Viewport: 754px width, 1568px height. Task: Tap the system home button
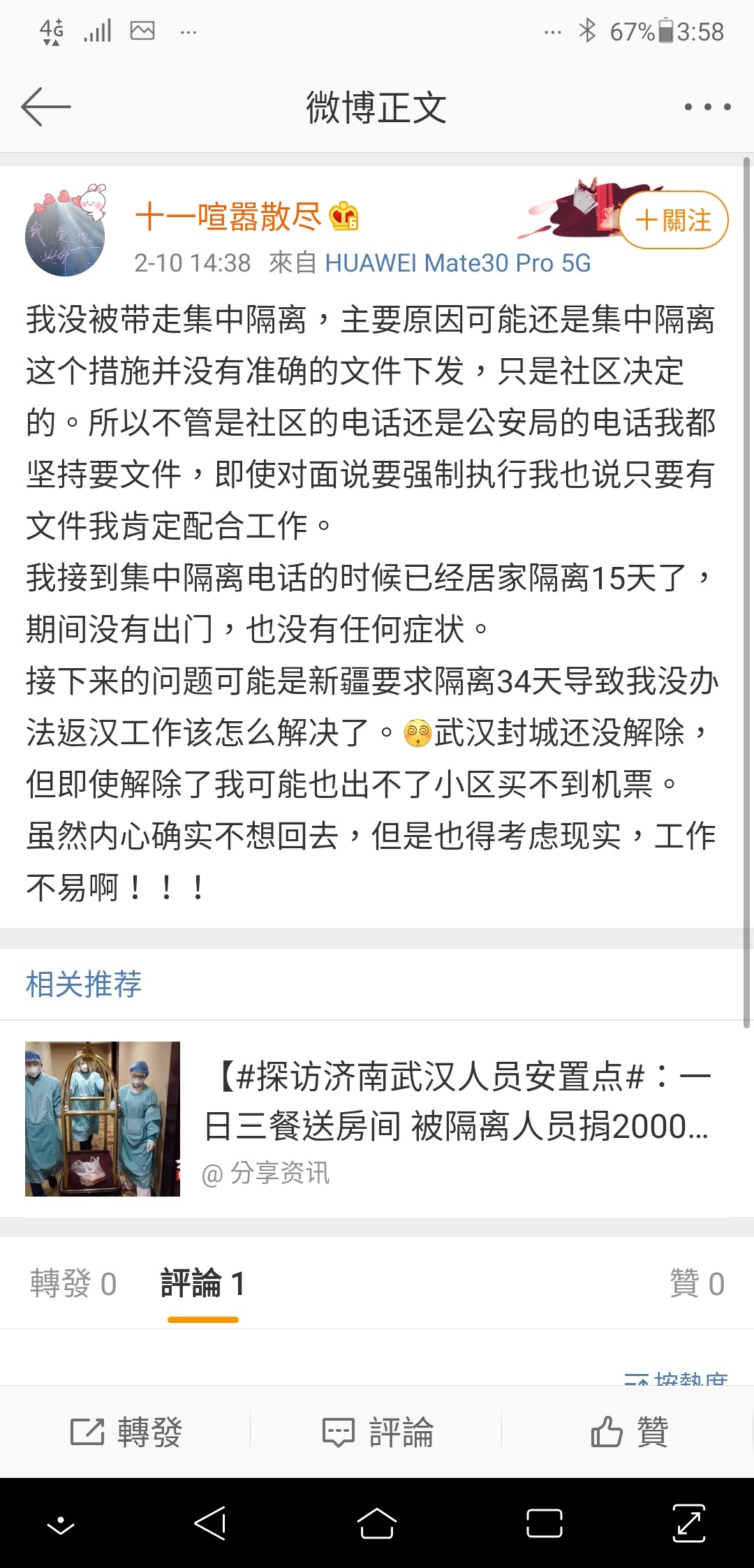pyautogui.click(x=377, y=1523)
